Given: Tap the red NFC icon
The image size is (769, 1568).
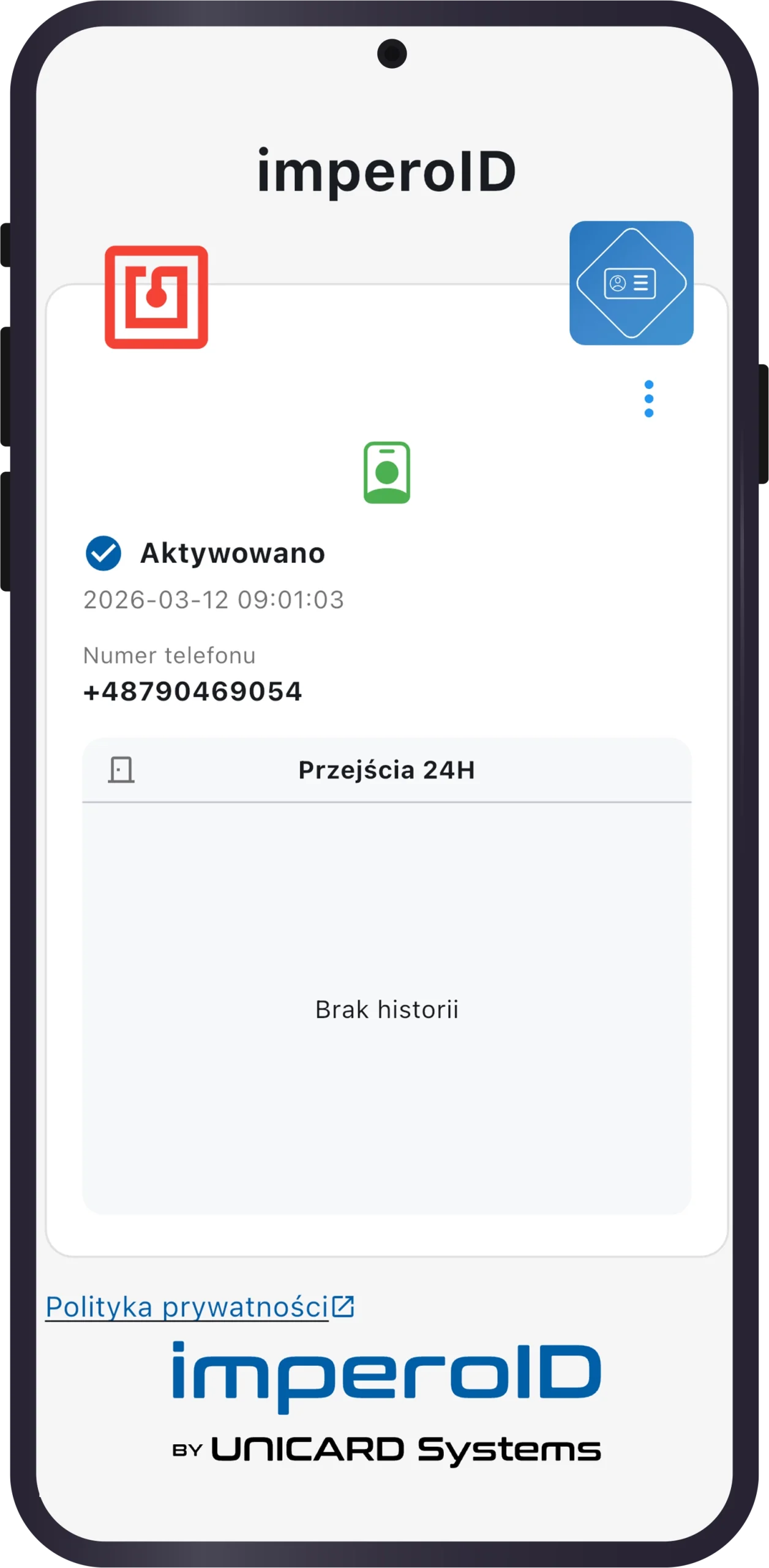Looking at the screenshot, I should point(156,297).
